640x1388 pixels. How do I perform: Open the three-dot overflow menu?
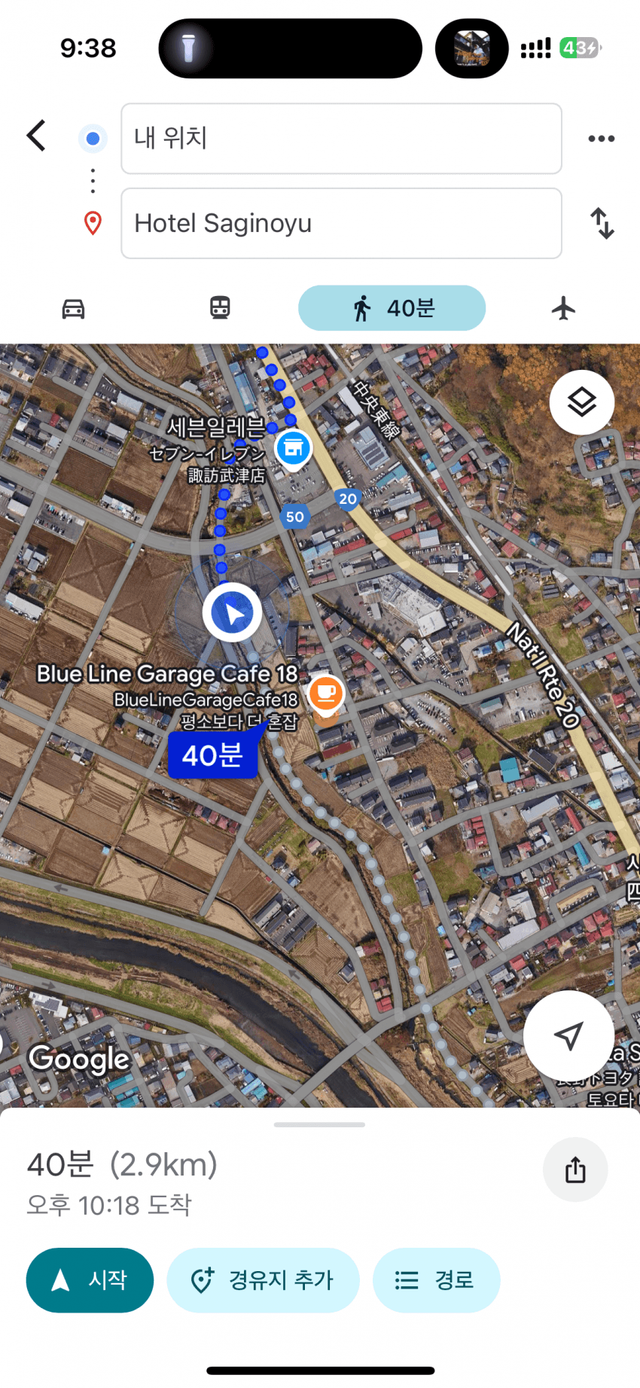click(x=601, y=138)
